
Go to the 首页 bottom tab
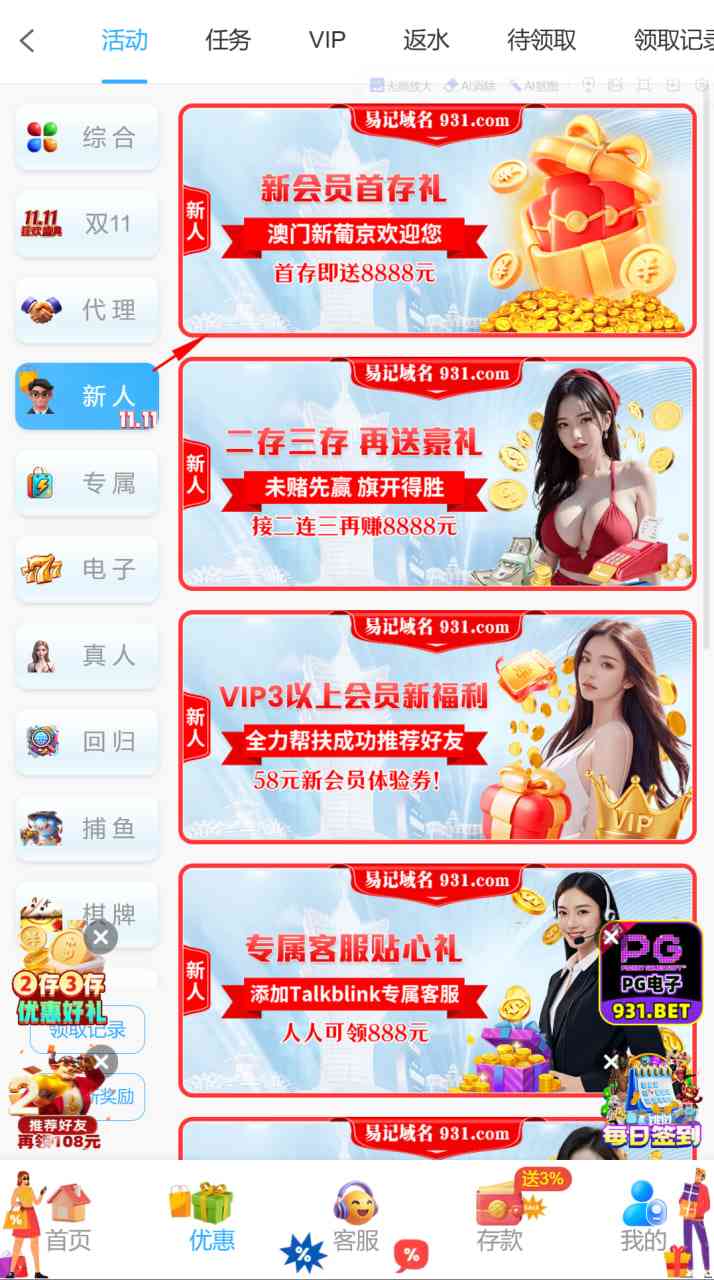click(x=68, y=1218)
